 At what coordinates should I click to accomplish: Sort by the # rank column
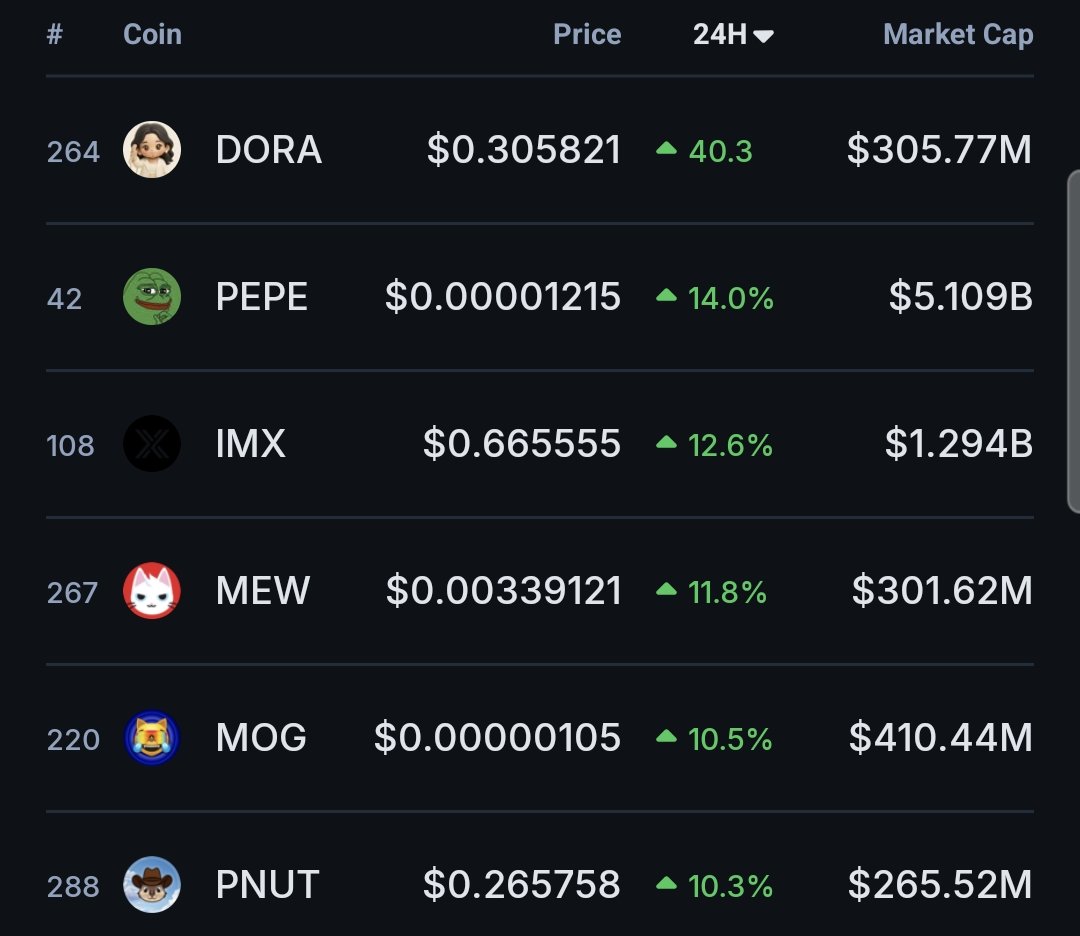(55, 35)
